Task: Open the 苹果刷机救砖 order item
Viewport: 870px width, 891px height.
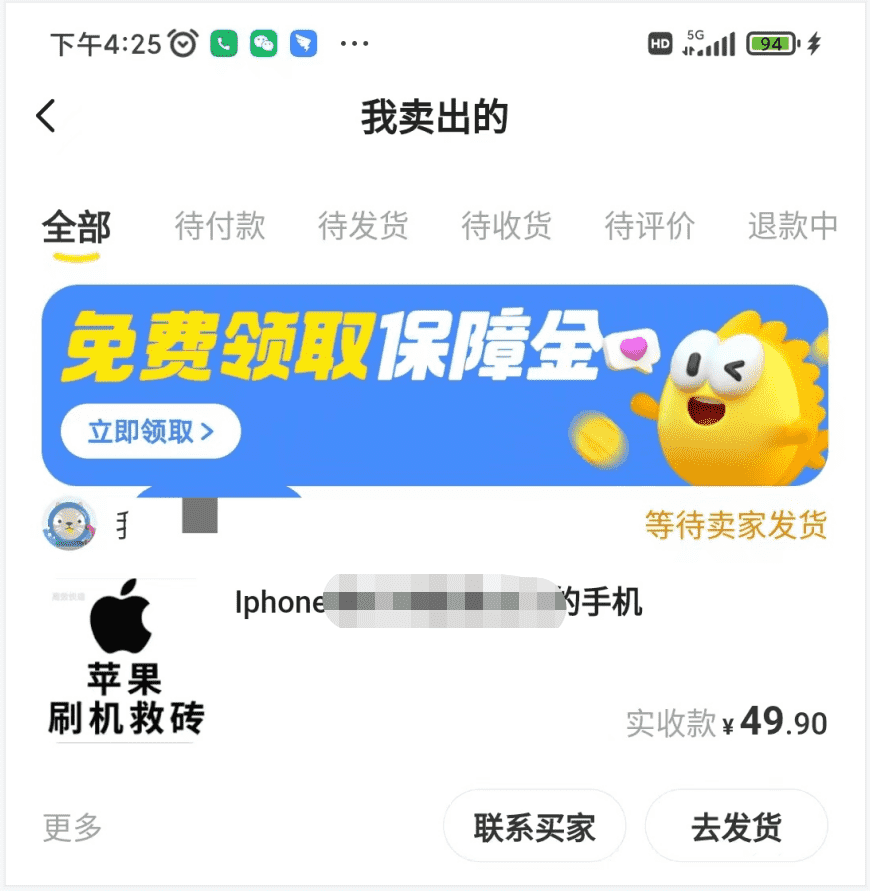Action: [125, 660]
